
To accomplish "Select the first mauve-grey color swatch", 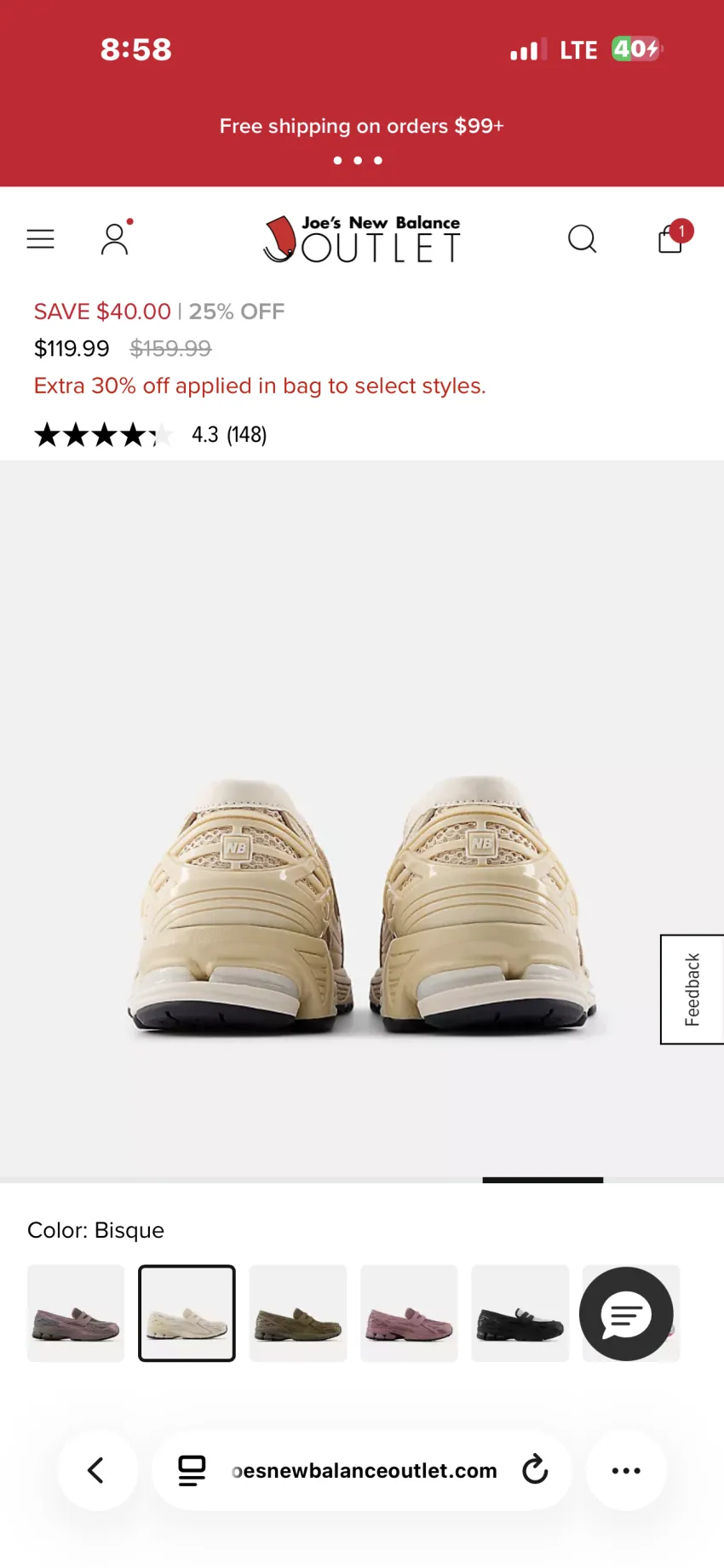I will pyautogui.click(x=76, y=1313).
